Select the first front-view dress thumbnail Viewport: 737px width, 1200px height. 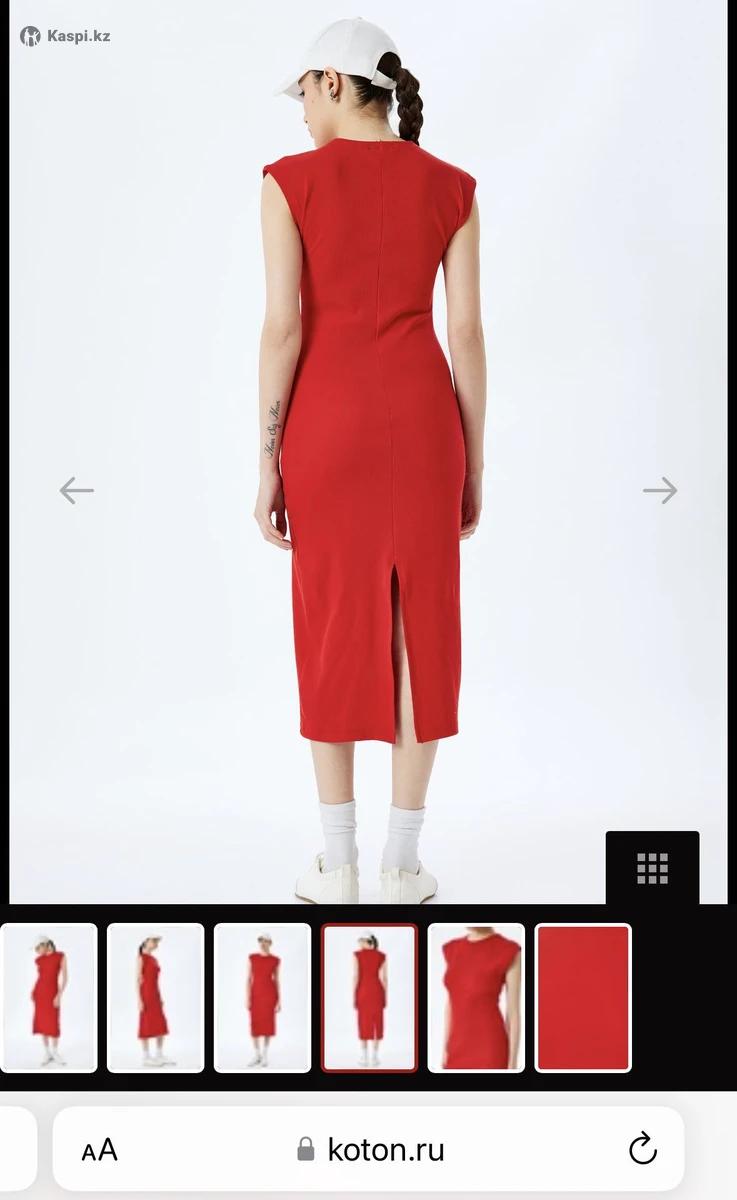(49, 998)
